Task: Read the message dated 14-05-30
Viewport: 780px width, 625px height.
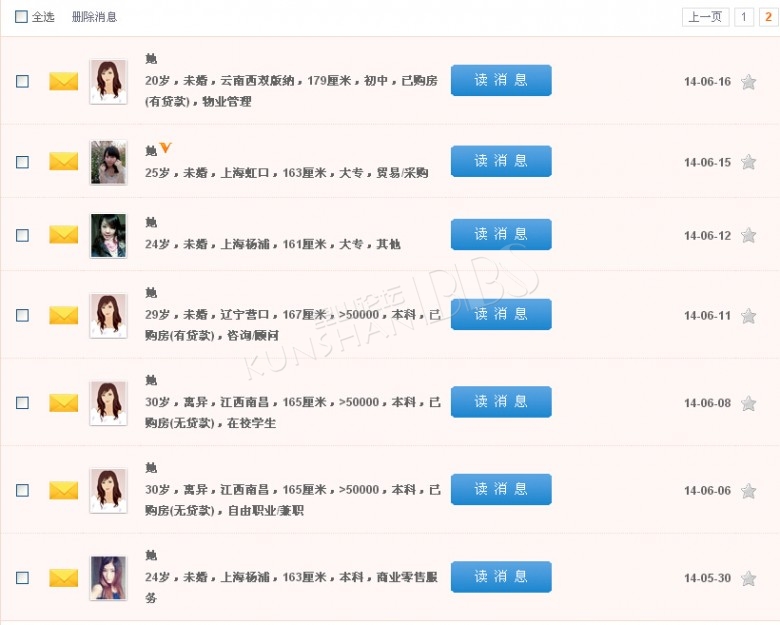Action: (x=500, y=577)
